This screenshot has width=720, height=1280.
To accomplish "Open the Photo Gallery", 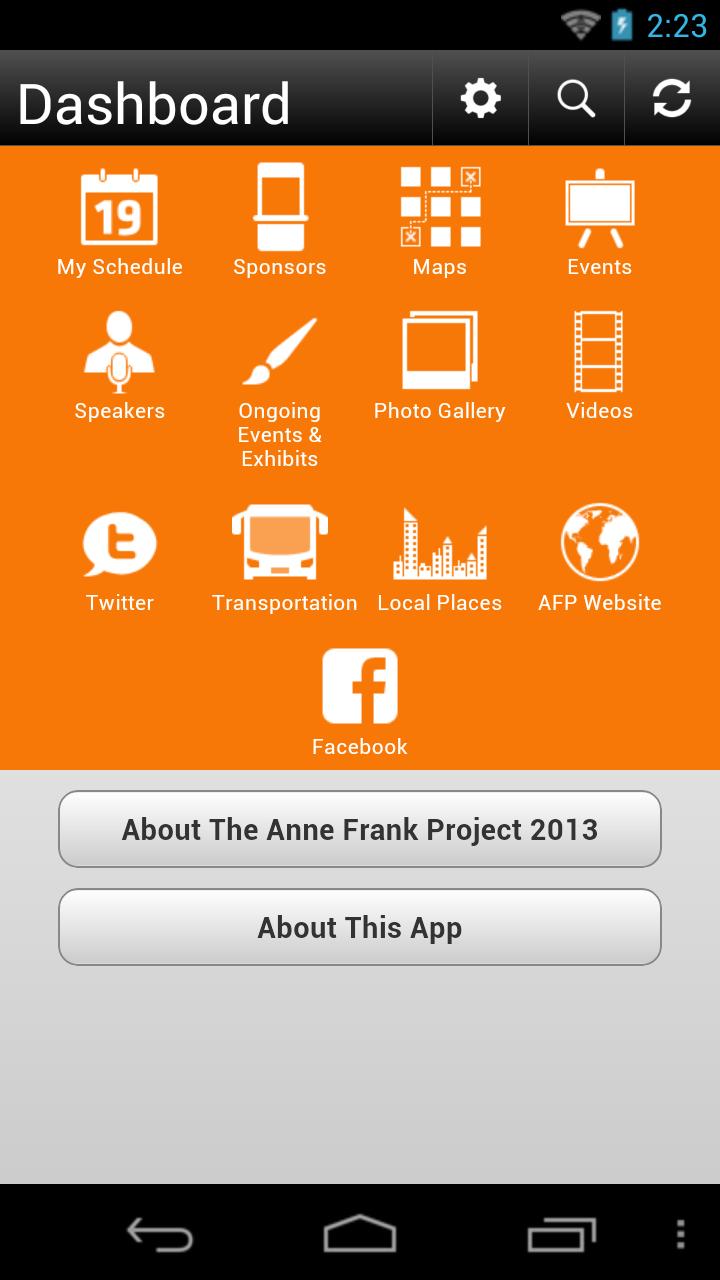I will (x=439, y=350).
